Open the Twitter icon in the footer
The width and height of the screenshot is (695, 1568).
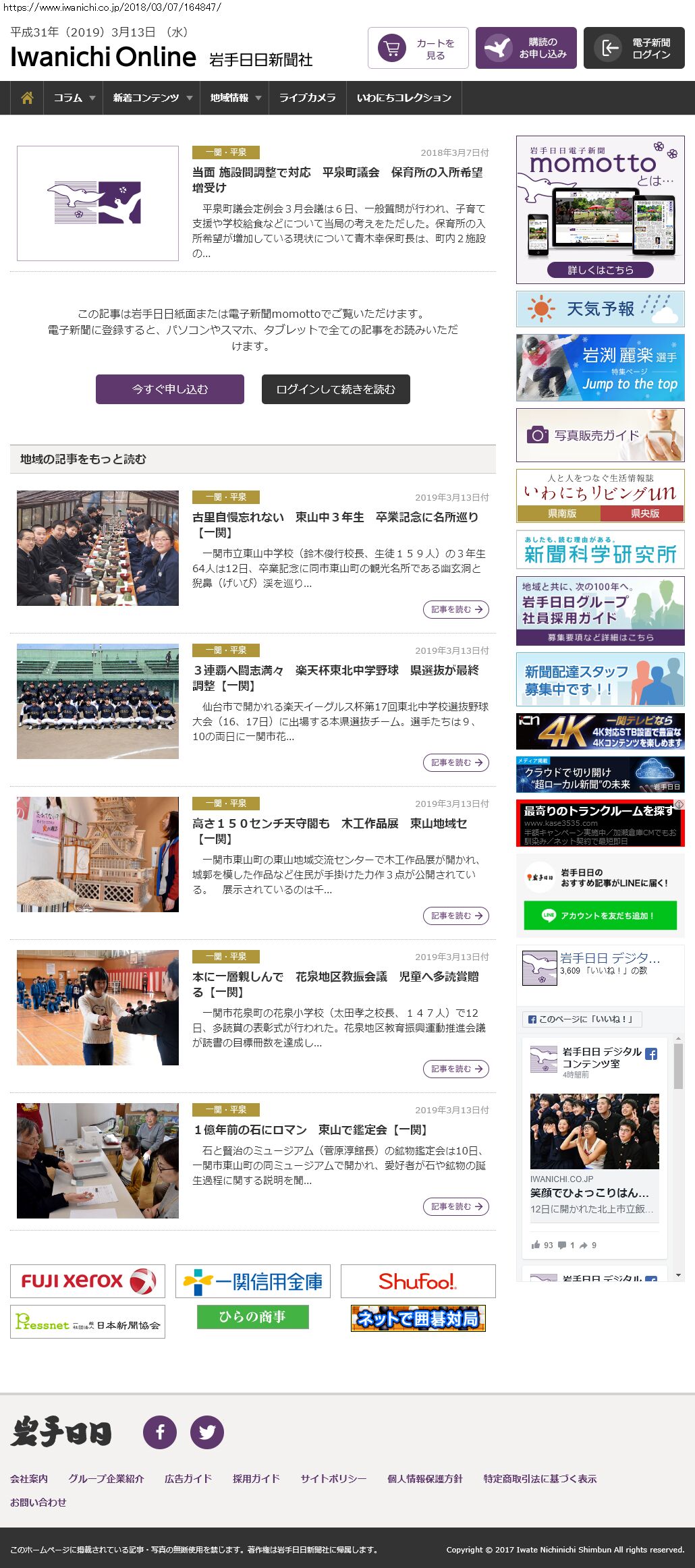[x=206, y=1432]
